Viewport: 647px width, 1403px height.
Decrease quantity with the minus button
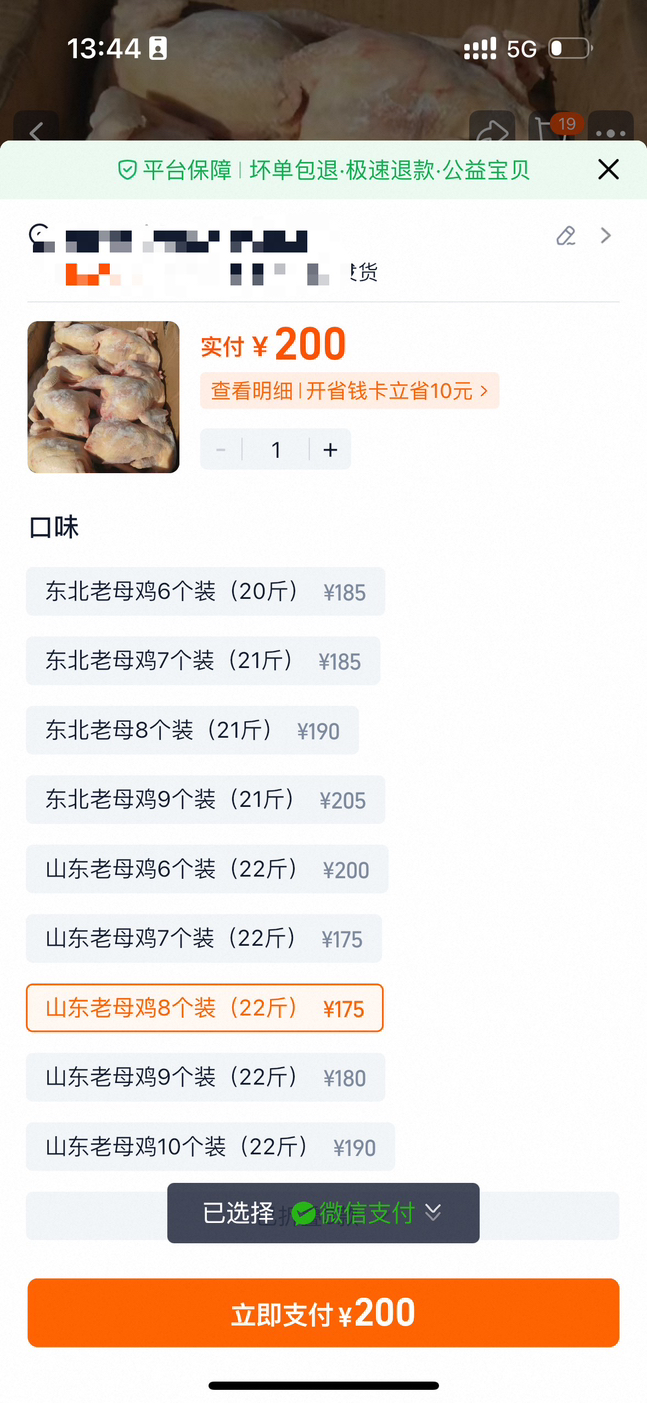(221, 450)
